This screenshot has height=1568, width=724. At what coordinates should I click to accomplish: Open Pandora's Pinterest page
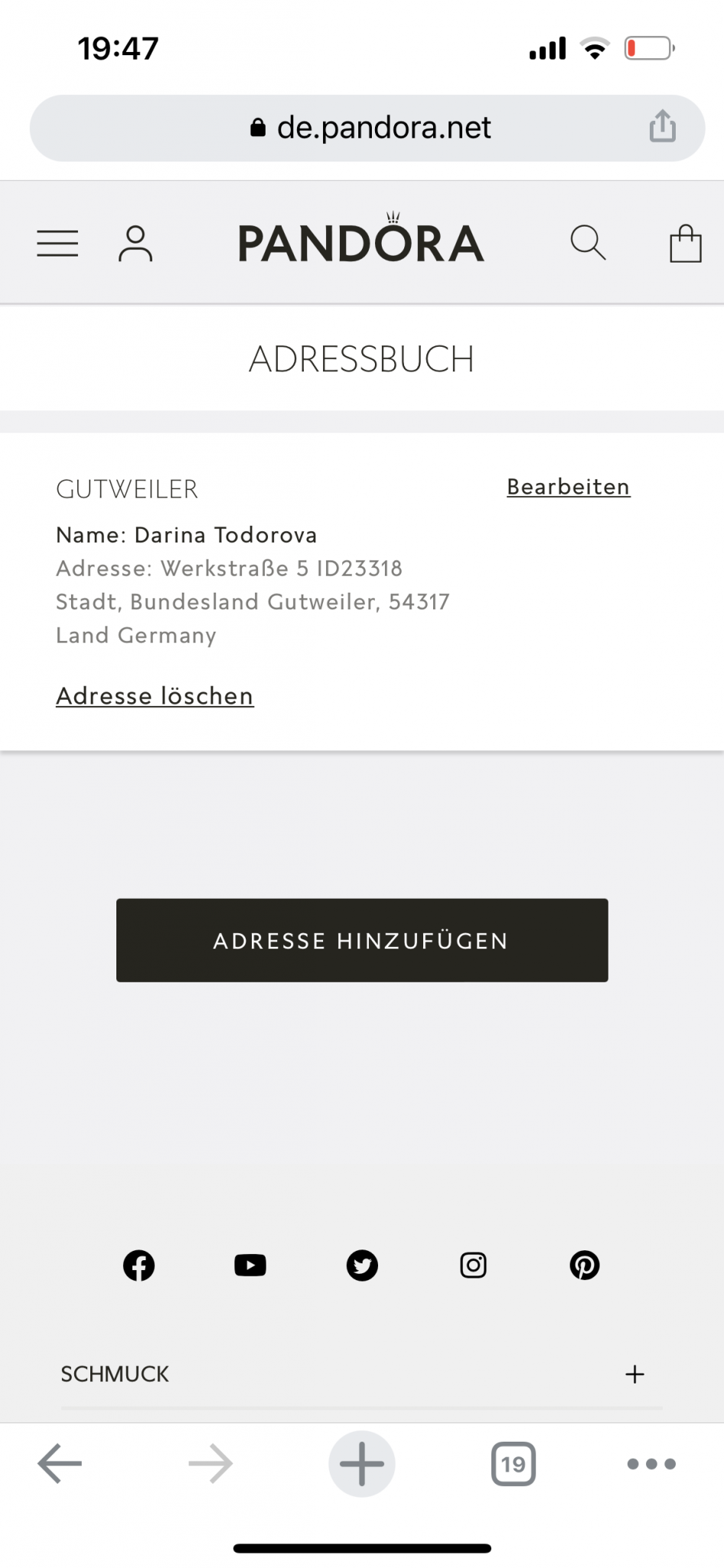(585, 1266)
